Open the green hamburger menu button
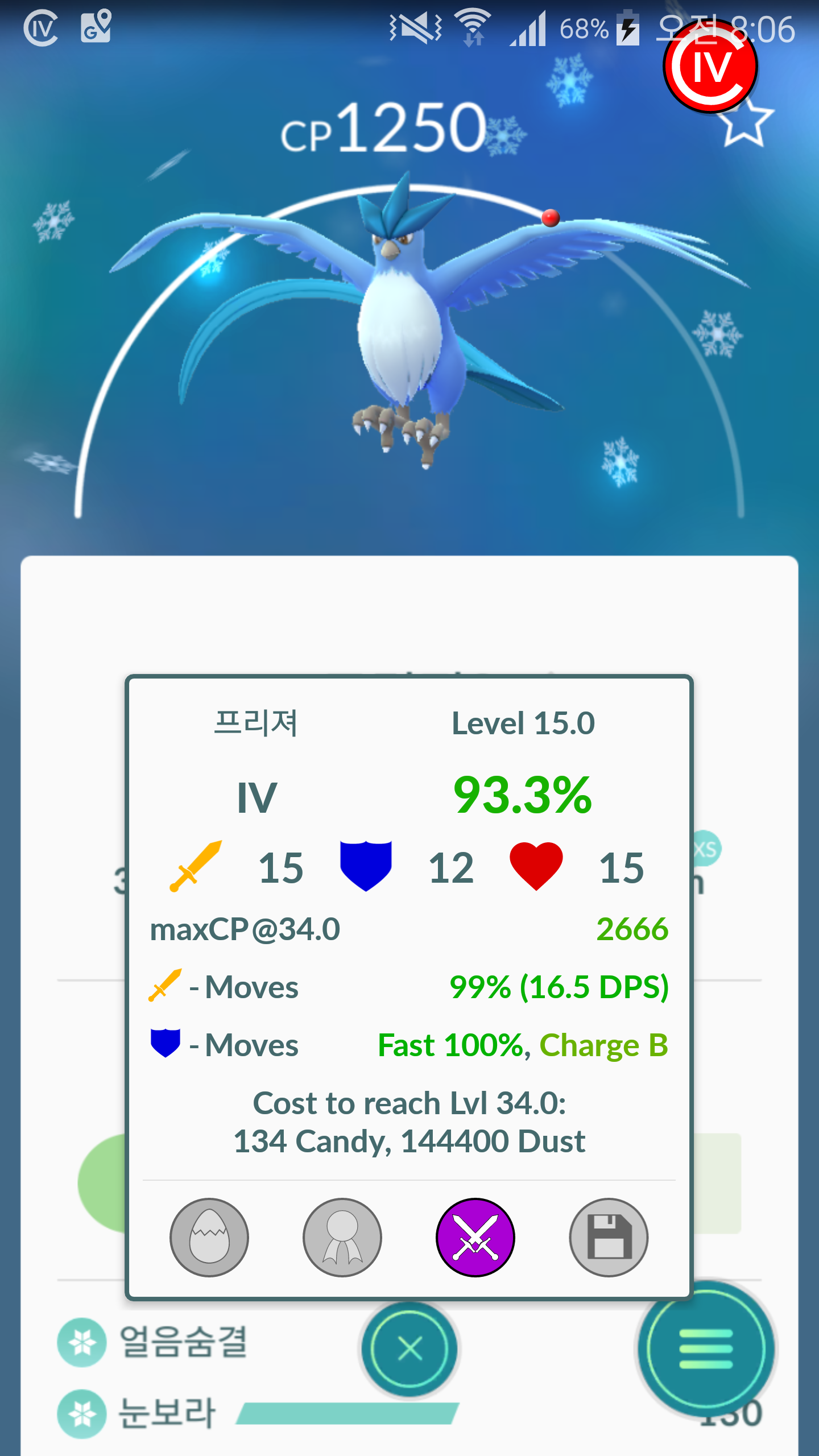Image resolution: width=819 pixels, height=1456 pixels. 706,1349
